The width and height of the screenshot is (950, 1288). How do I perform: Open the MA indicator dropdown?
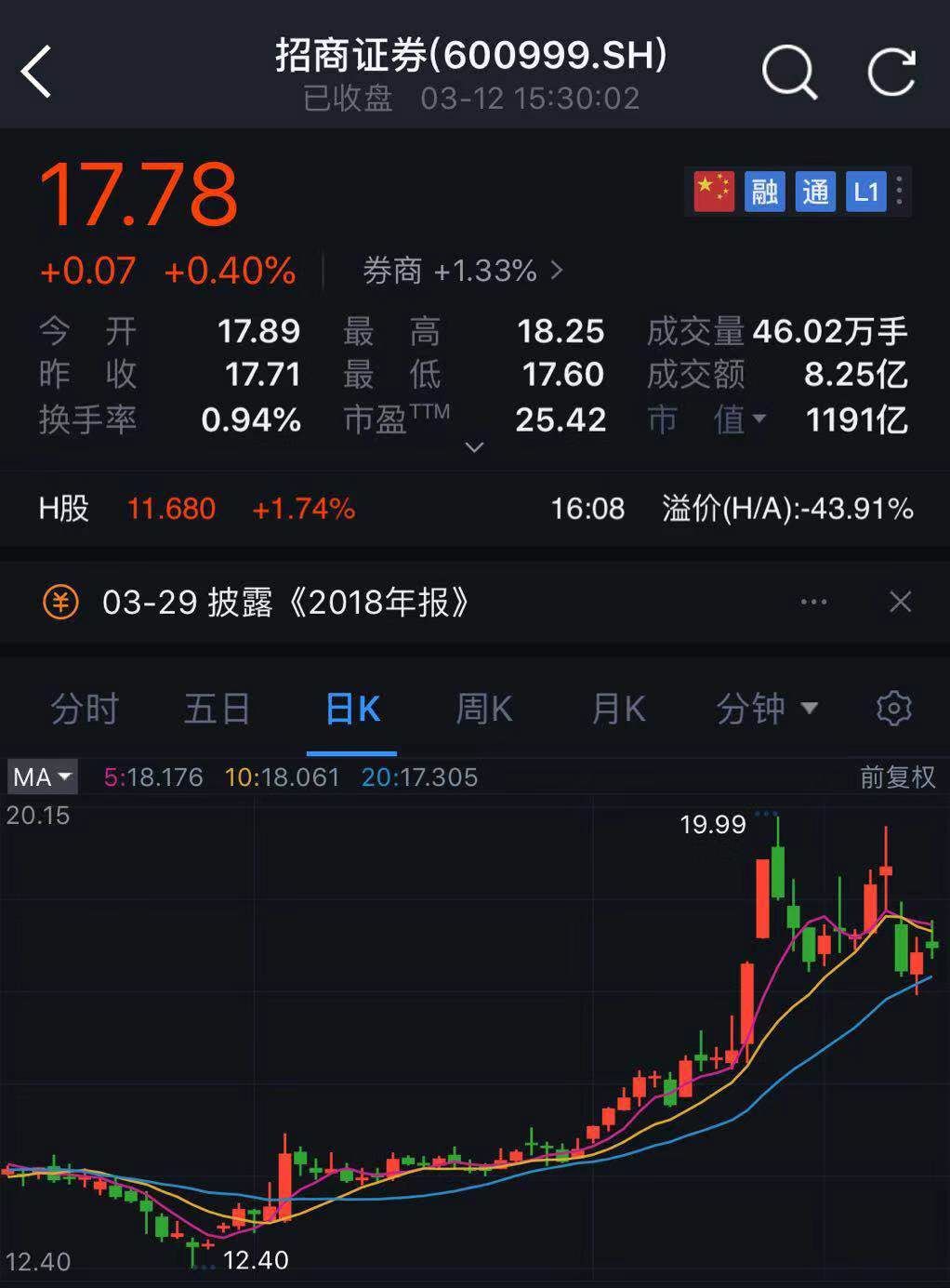coord(42,777)
